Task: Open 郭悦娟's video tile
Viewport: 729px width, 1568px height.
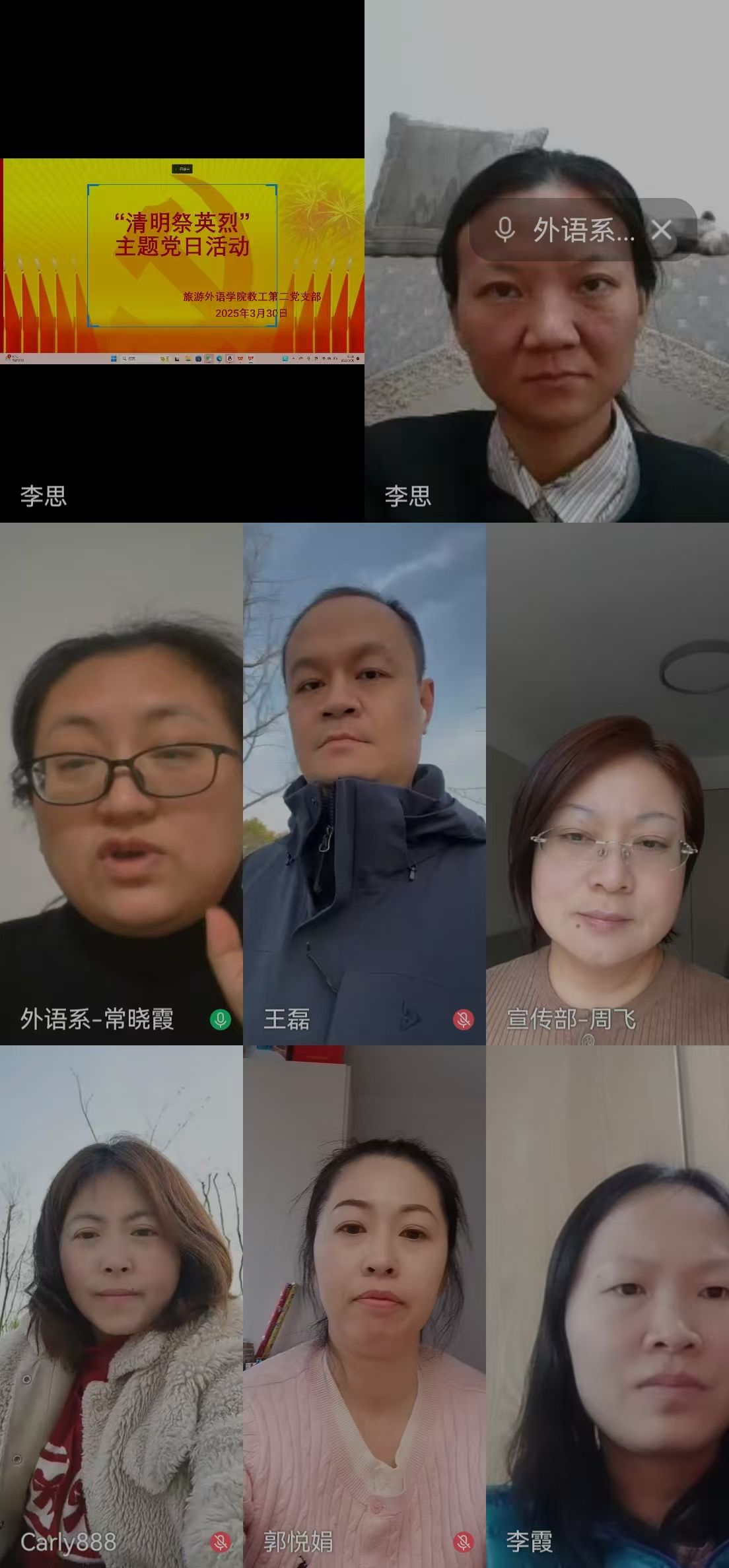Action: click(364, 1307)
